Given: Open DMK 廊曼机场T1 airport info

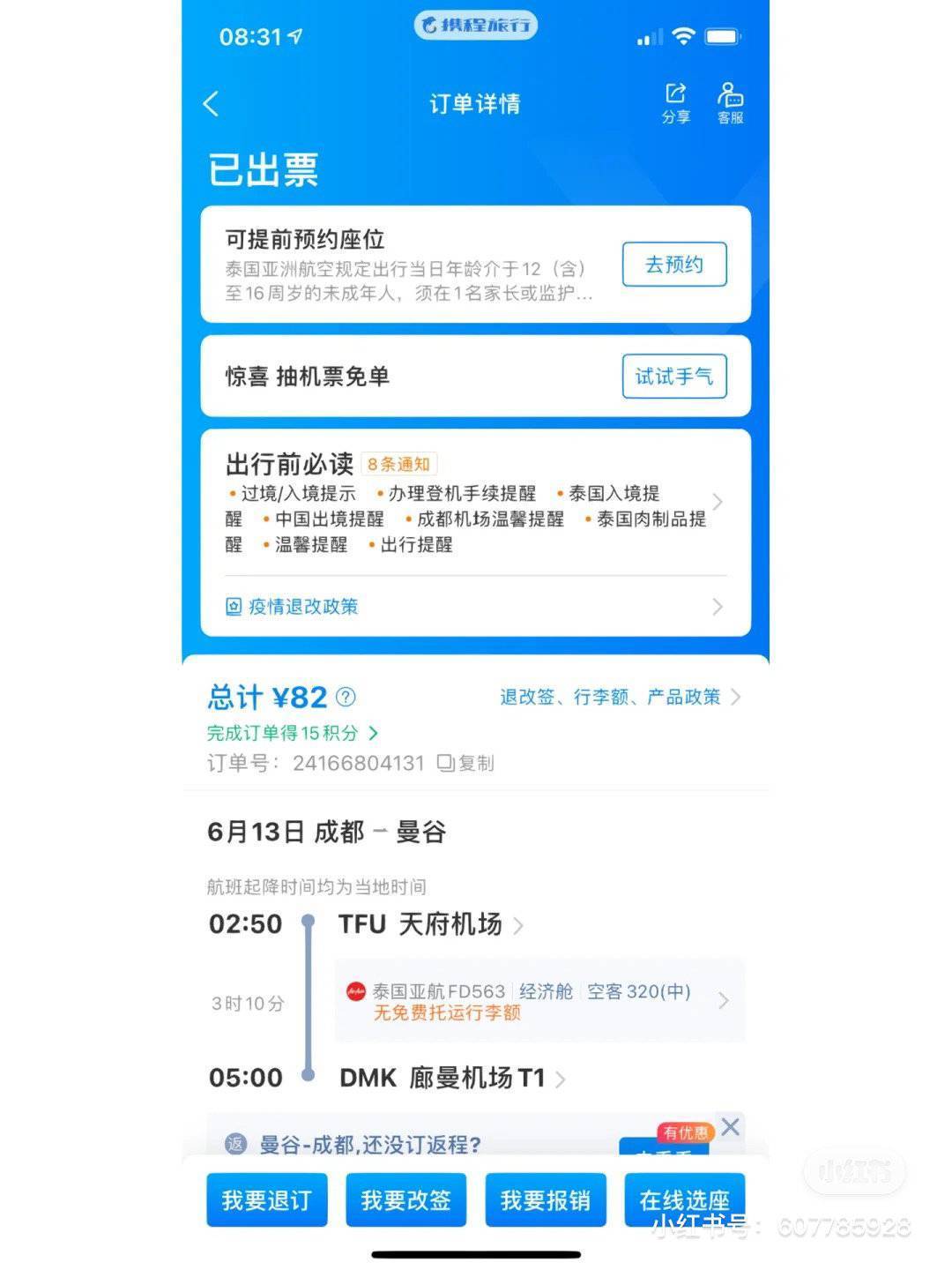Looking at the screenshot, I should coord(451,1078).
